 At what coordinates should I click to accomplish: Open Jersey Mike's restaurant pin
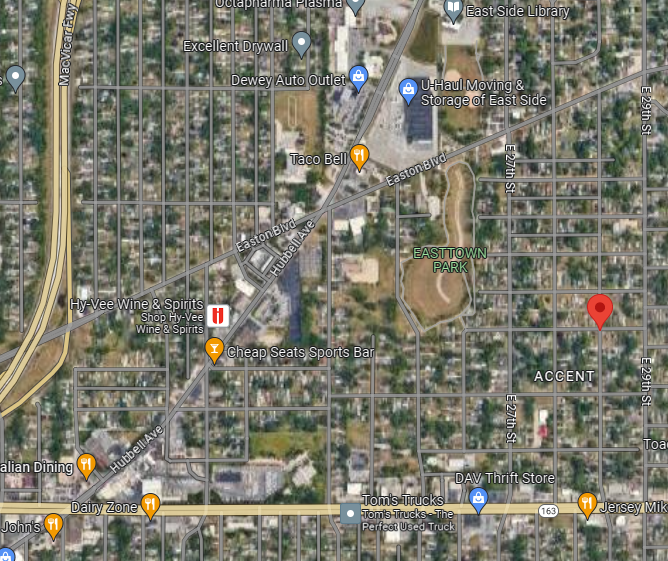(x=587, y=503)
